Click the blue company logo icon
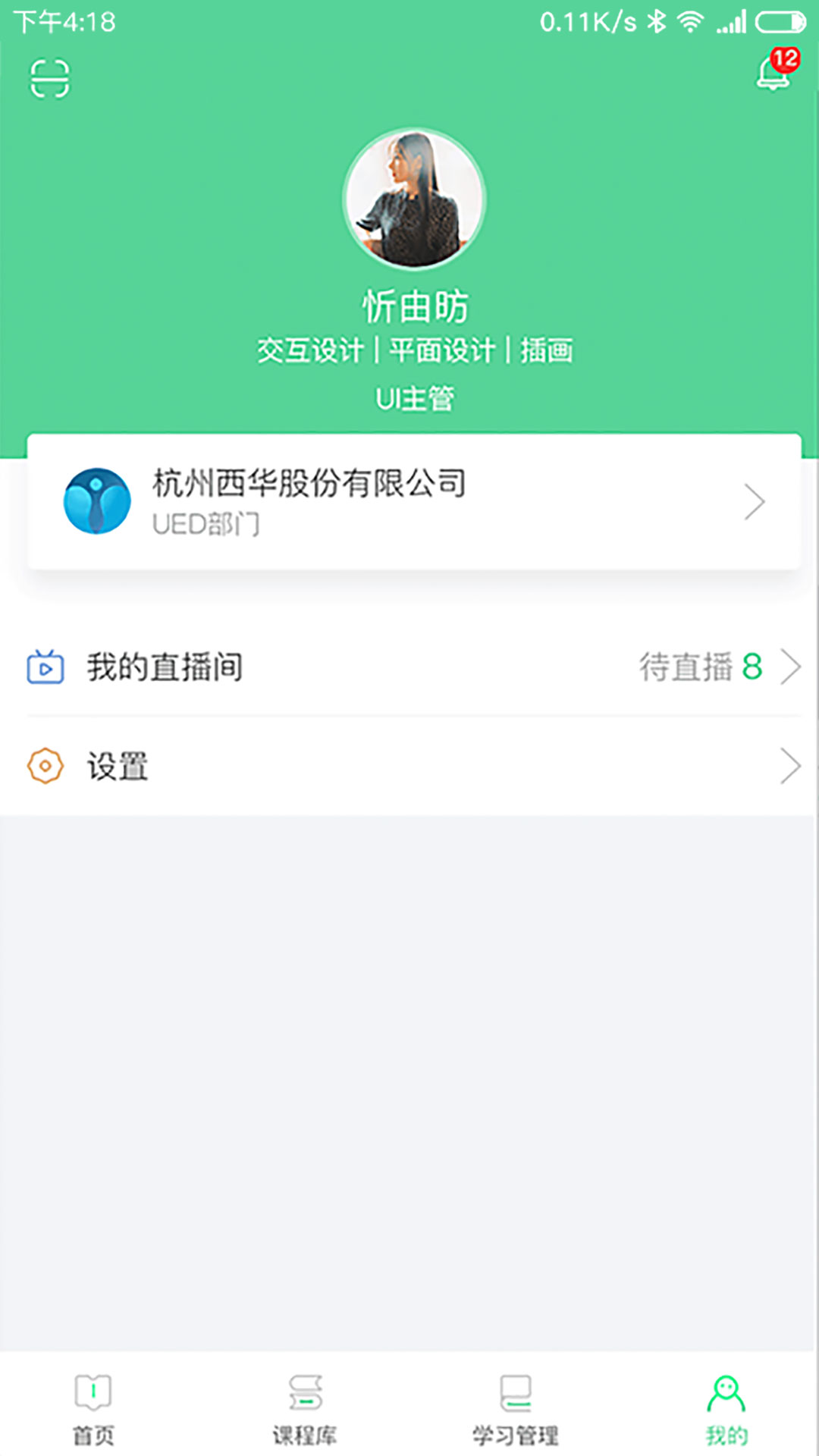The width and height of the screenshot is (819, 1456). [x=97, y=500]
